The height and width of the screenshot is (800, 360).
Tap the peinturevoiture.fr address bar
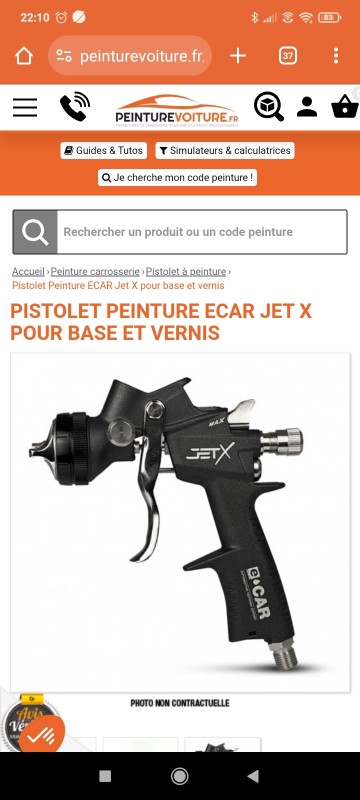coord(130,56)
